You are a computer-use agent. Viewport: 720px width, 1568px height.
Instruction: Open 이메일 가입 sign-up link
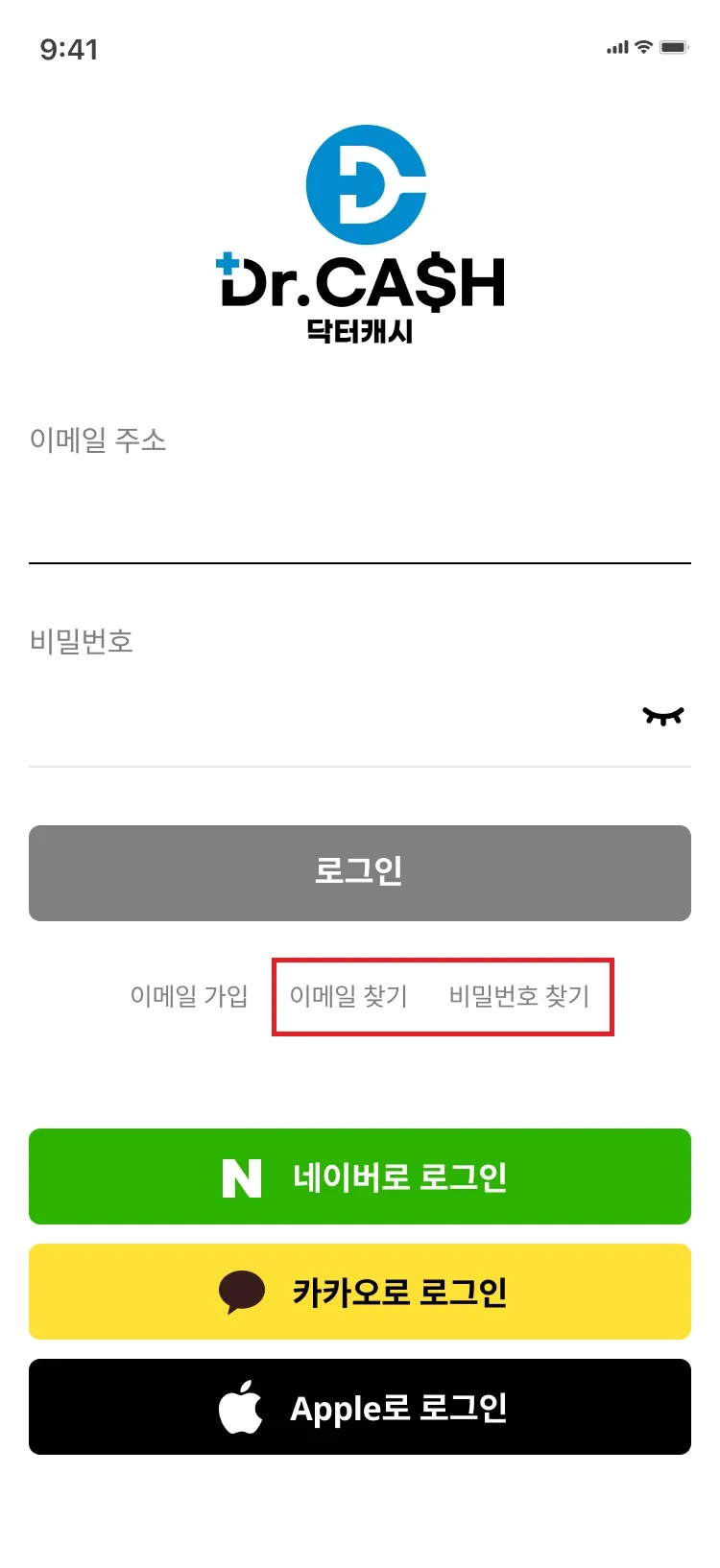[189, 996]
